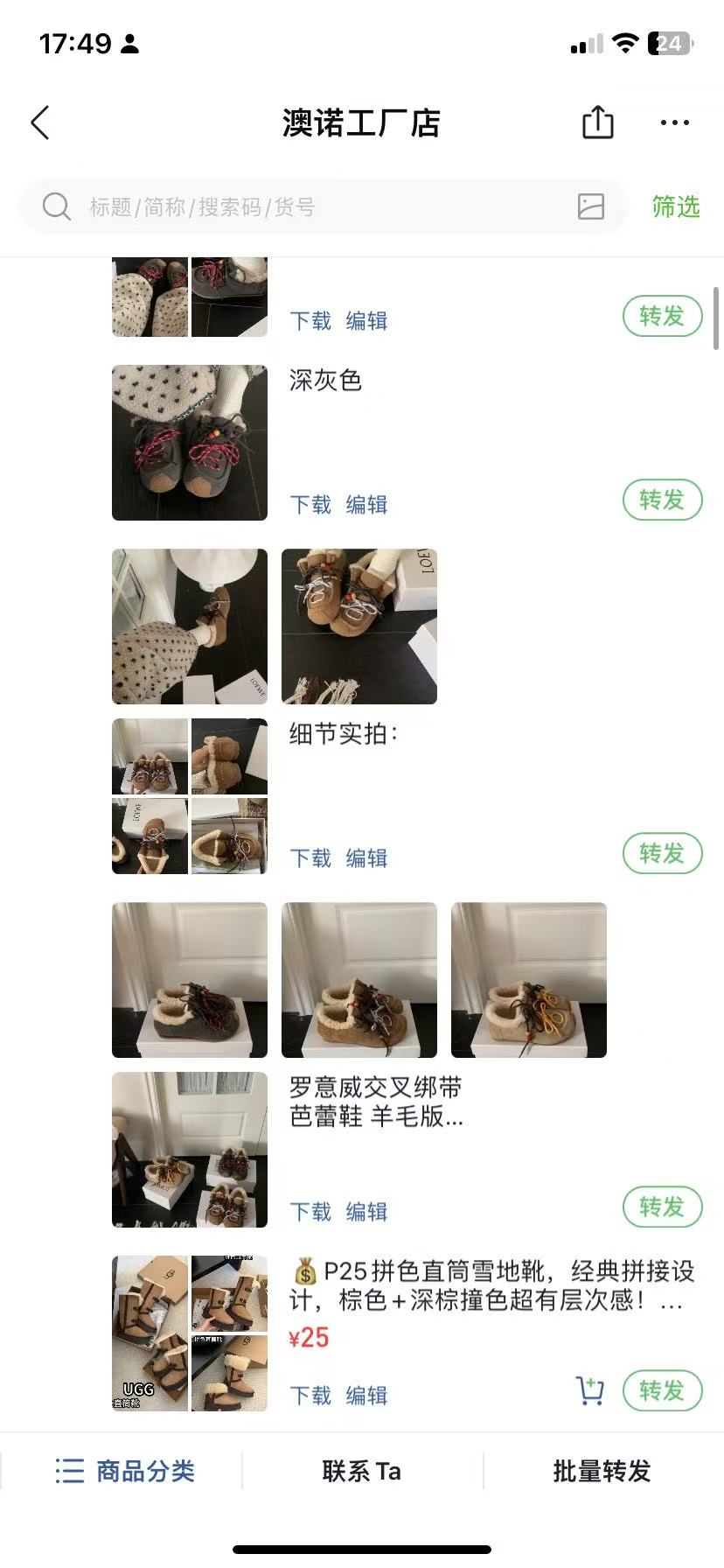Image resolution: width=724 pixels, height=1568 pixels.
Task: Open 商品分类 product categories
Action: point(124,1471)
